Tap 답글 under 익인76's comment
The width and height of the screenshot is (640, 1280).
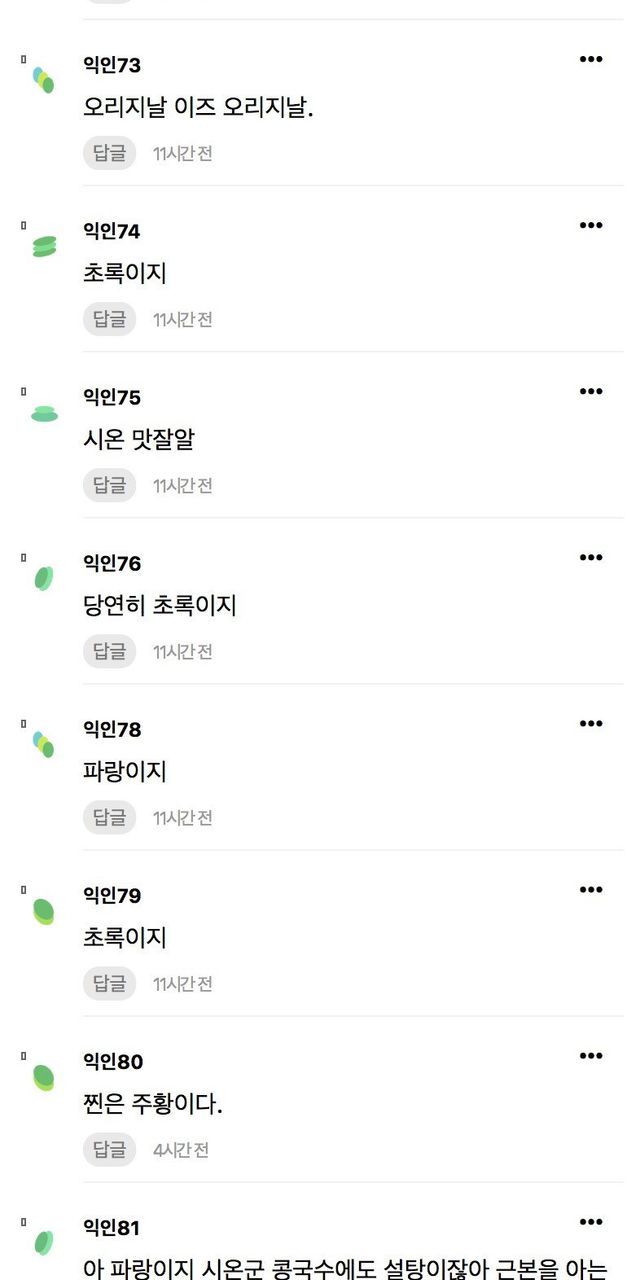point(109,652)
